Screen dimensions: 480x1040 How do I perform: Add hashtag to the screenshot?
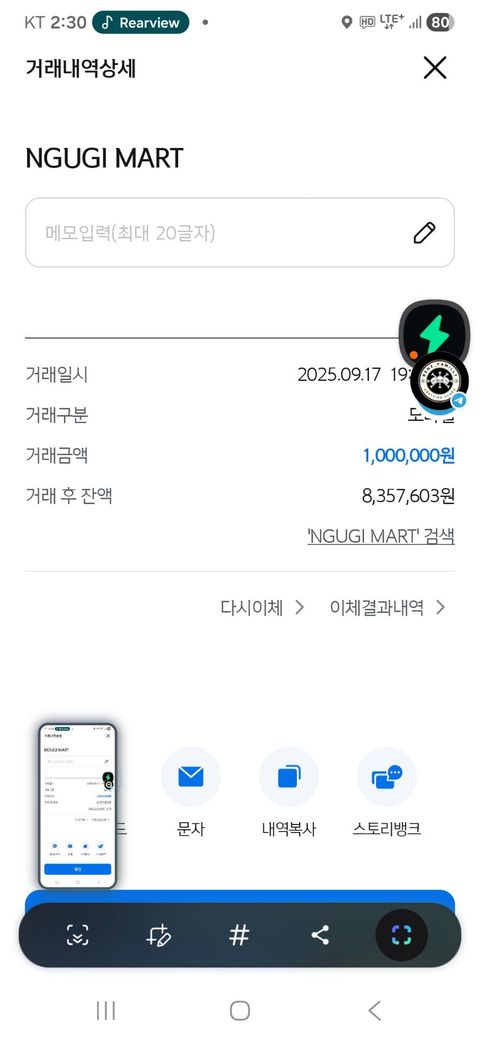[239, 935]
